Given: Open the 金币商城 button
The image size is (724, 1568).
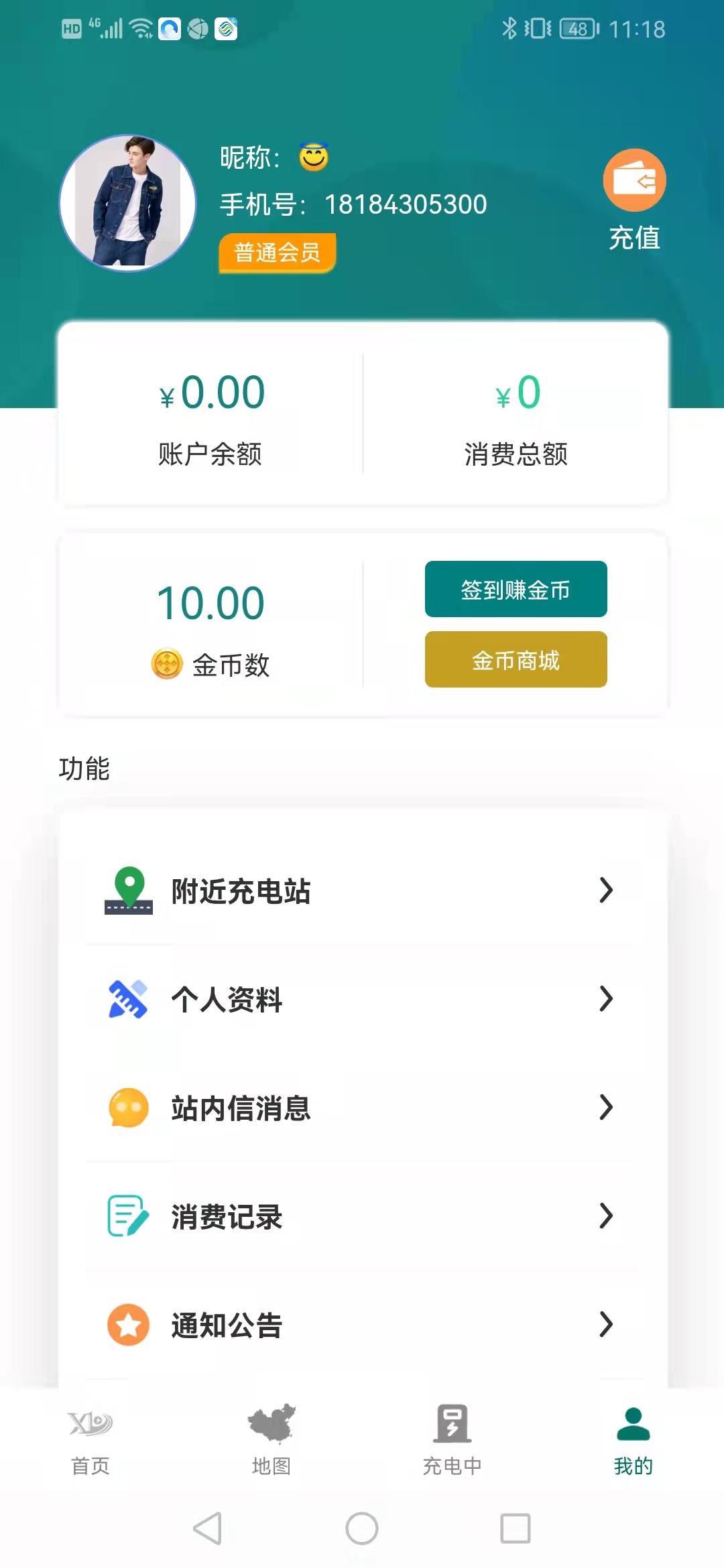Looking at the screenshot, I should (515, 660).
